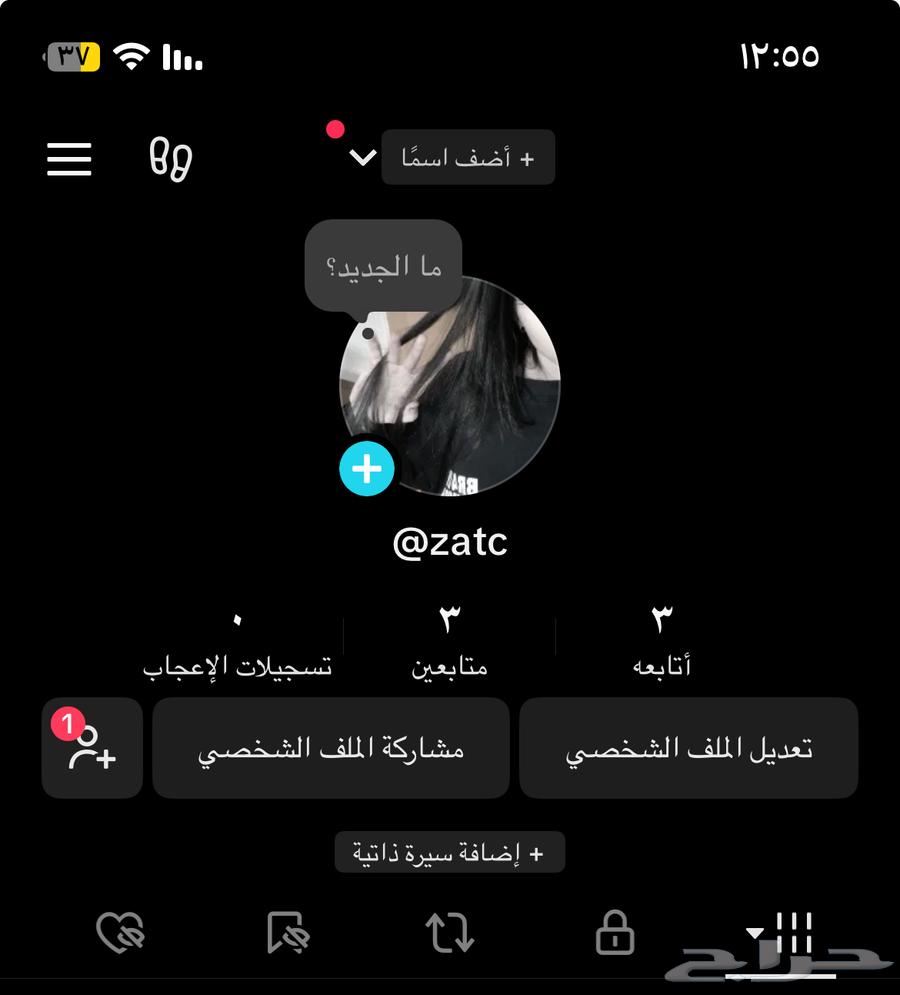Open the add friends icon with notification badge
Image resolution: width=900 pixels, height=995 pixels.
pyautogui.click(x=91, y=747)
